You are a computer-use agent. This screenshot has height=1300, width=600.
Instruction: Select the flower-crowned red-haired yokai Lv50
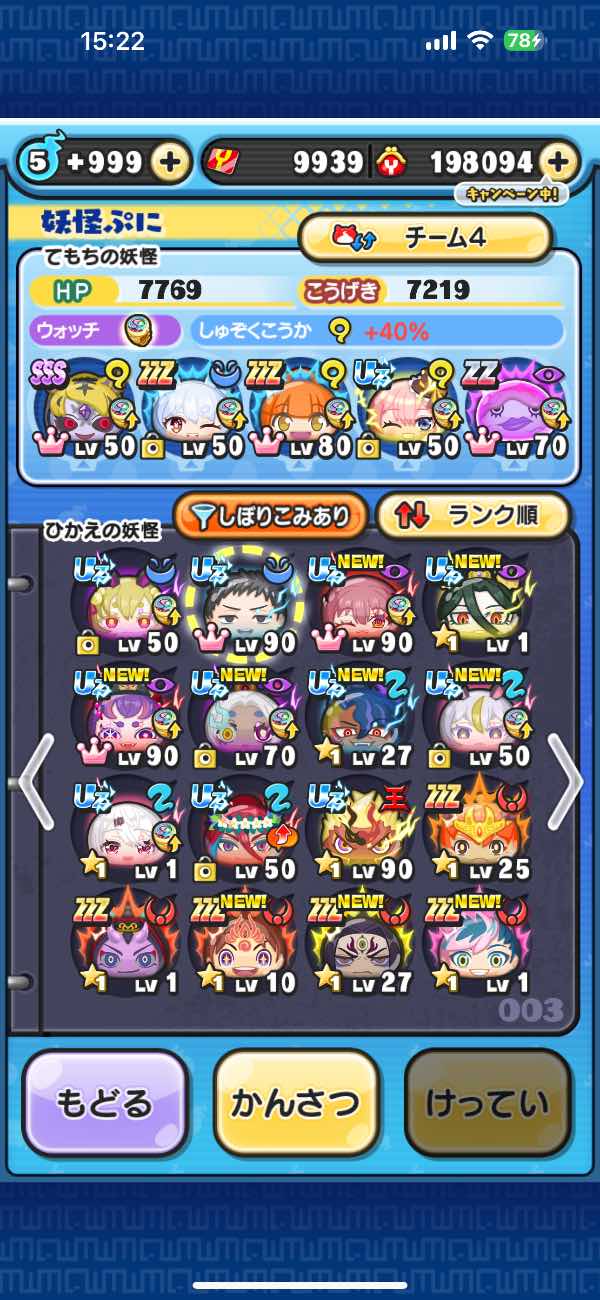243,829
